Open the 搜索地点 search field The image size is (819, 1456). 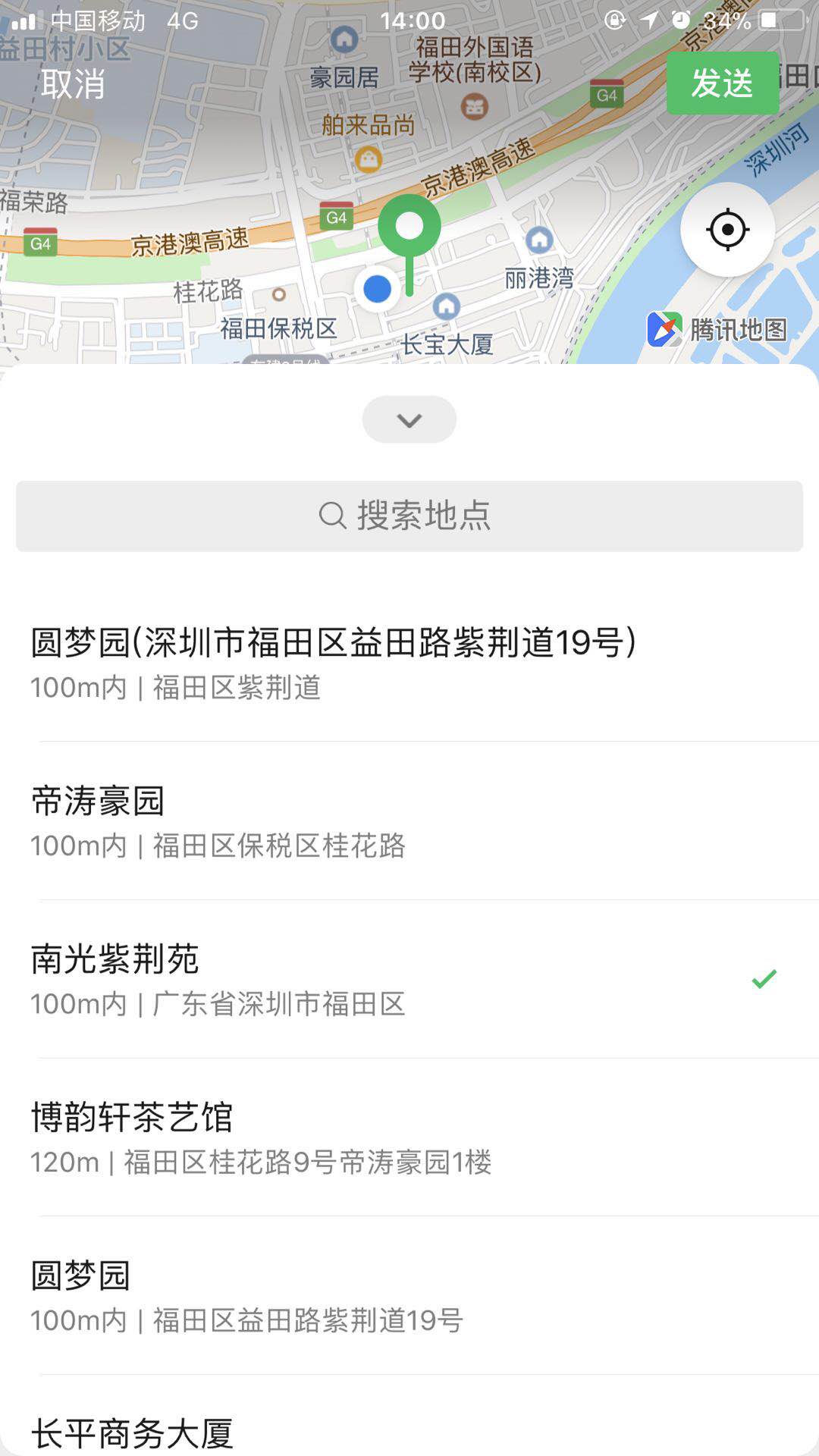(409, 516)
